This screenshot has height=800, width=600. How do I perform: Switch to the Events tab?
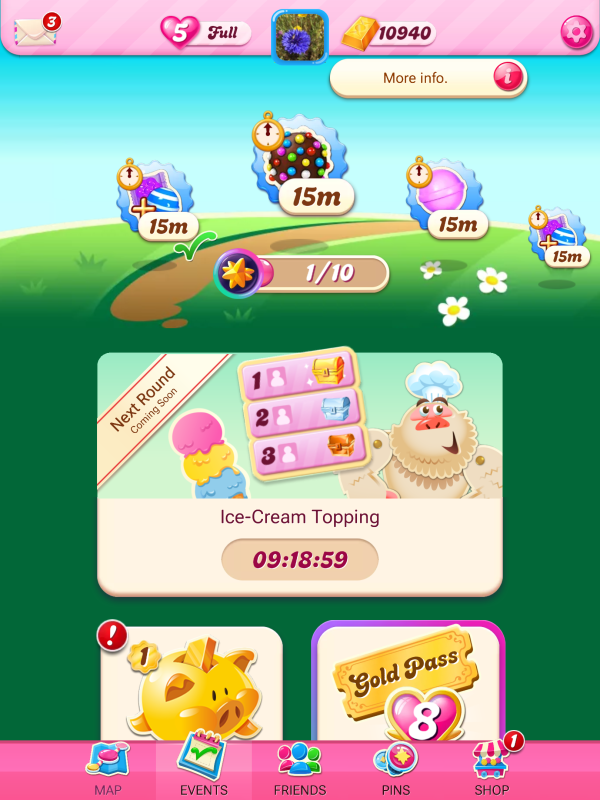click(x=203, y=770)
